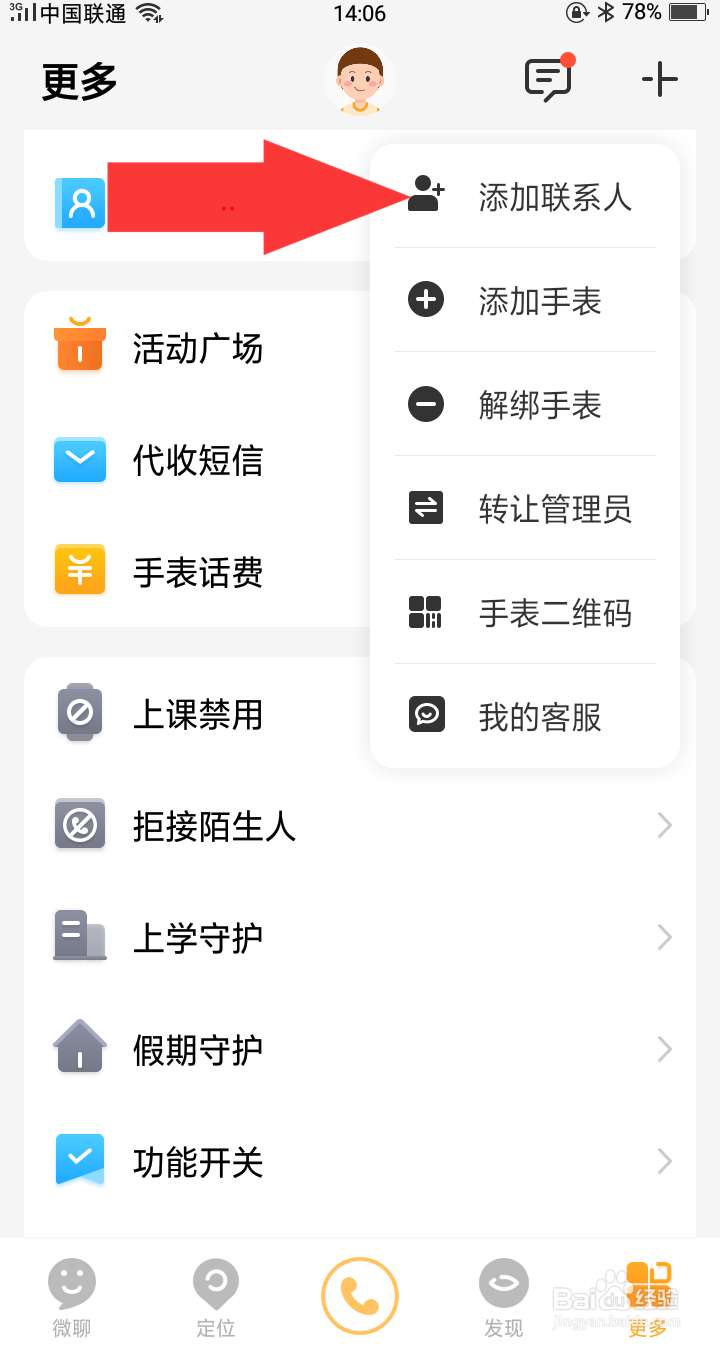Image resolution: width=720 pixels, height=1347 pixels.
Task: Switch to the 微聊 tab
Action: pos(72,1297)
